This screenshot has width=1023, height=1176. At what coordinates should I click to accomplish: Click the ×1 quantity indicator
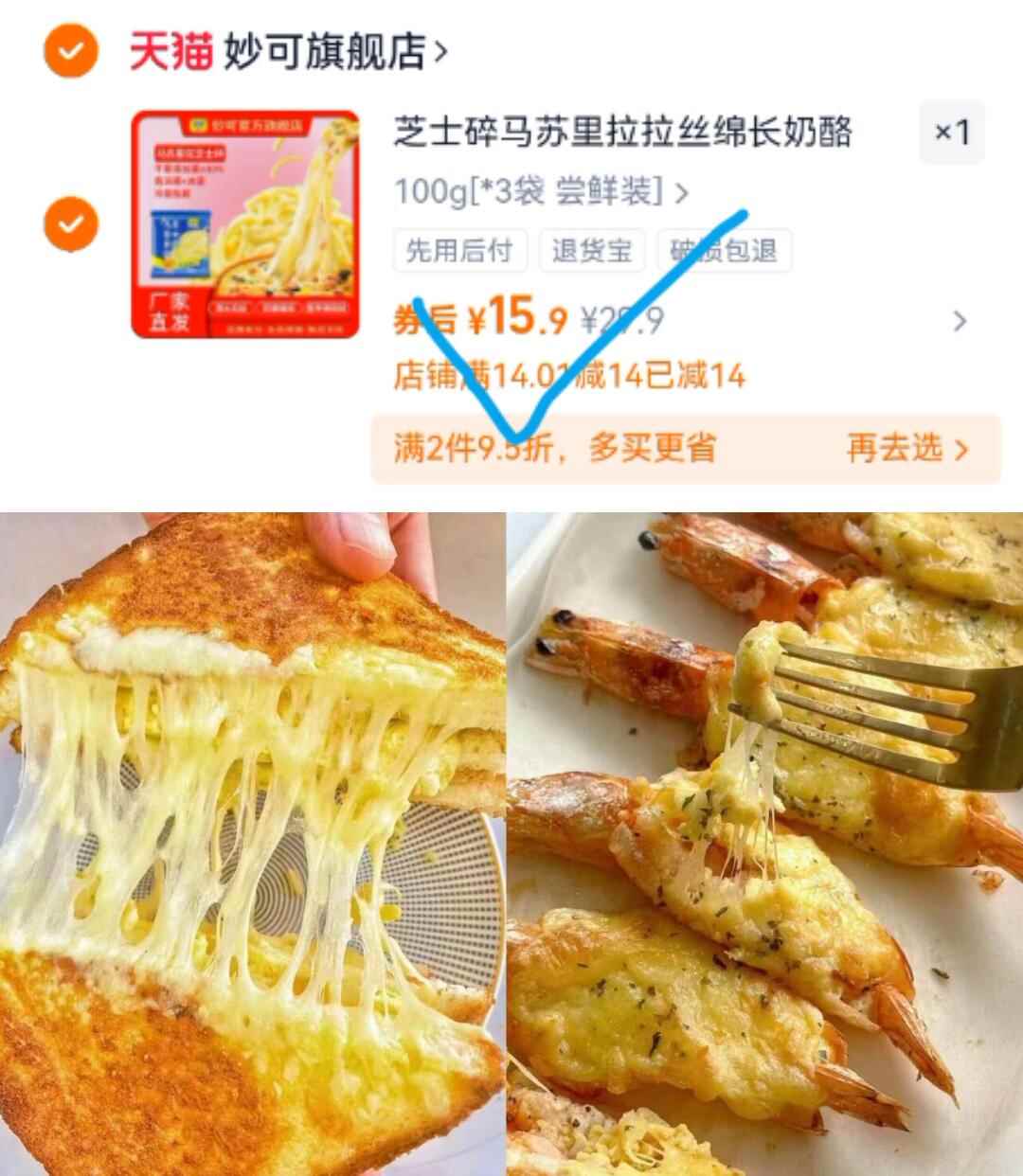[x=954, y=134]
